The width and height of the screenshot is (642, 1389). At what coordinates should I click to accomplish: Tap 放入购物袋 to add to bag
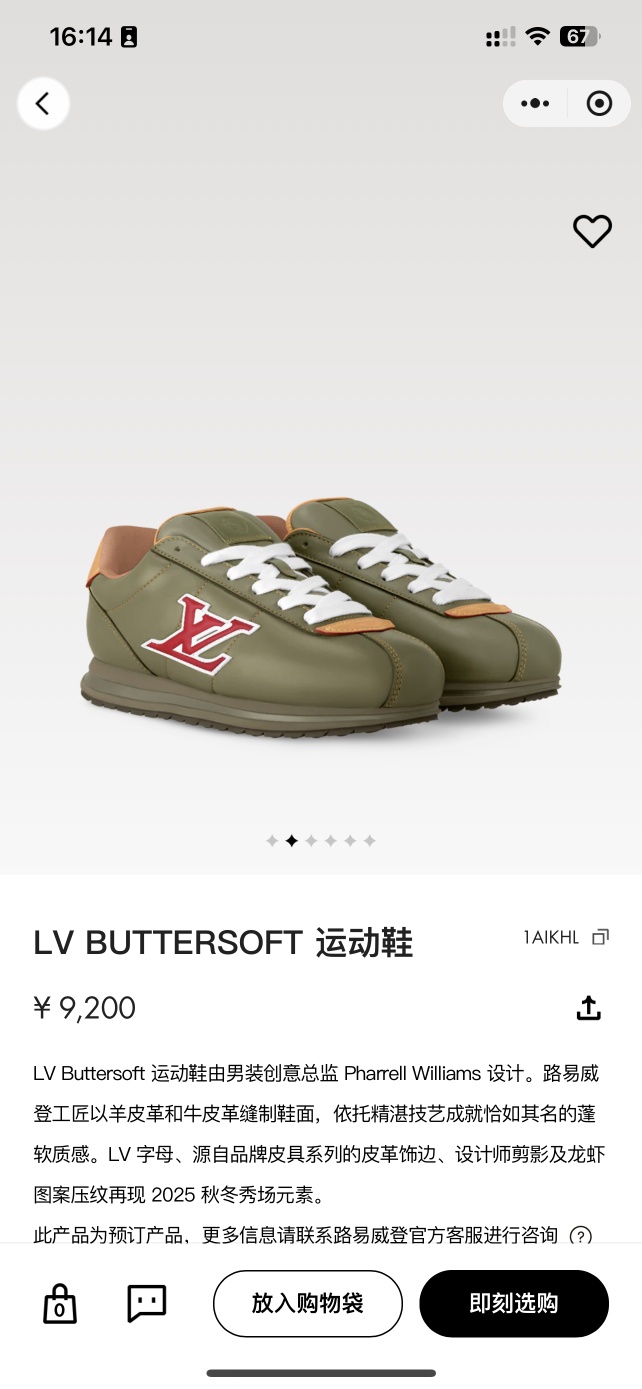pos(307,1303)
